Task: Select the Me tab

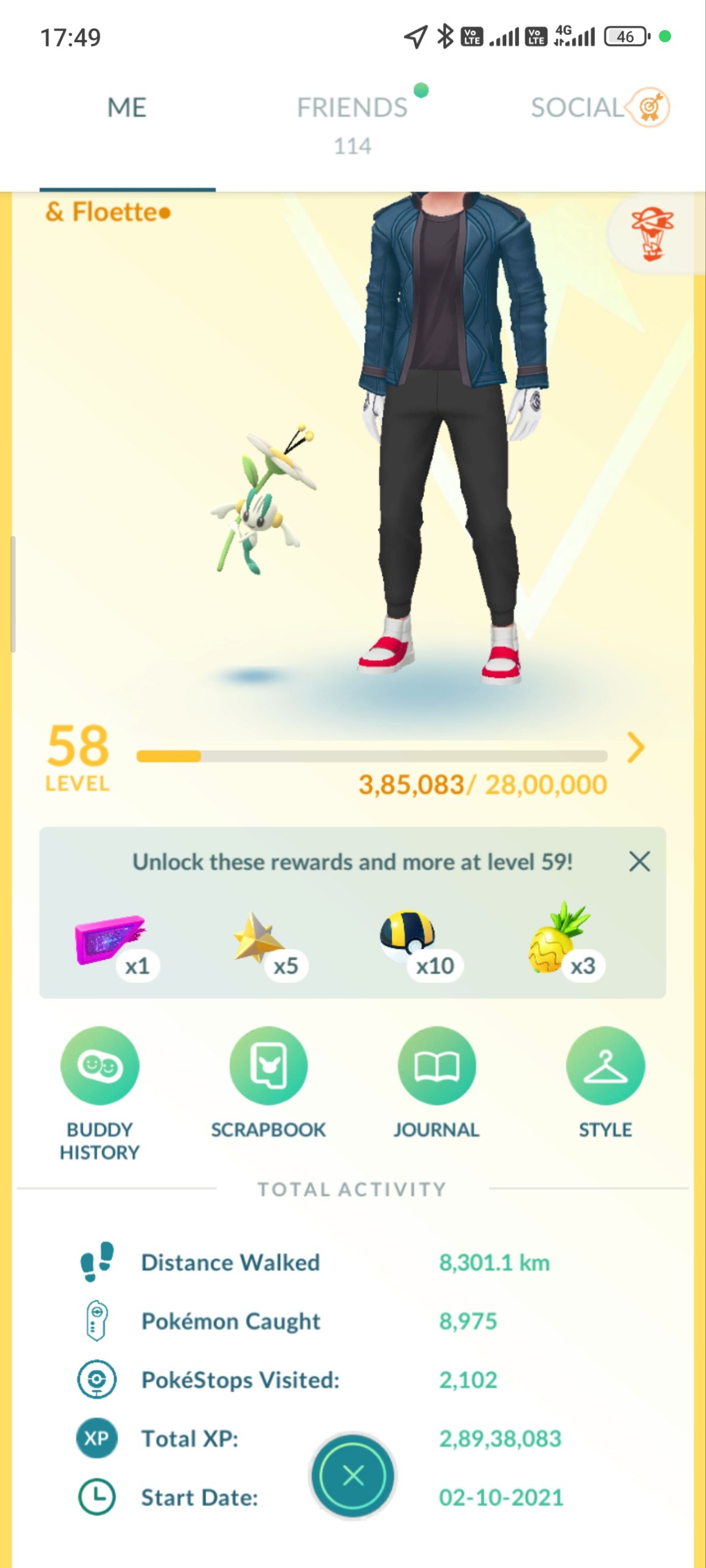Action: 127,108
